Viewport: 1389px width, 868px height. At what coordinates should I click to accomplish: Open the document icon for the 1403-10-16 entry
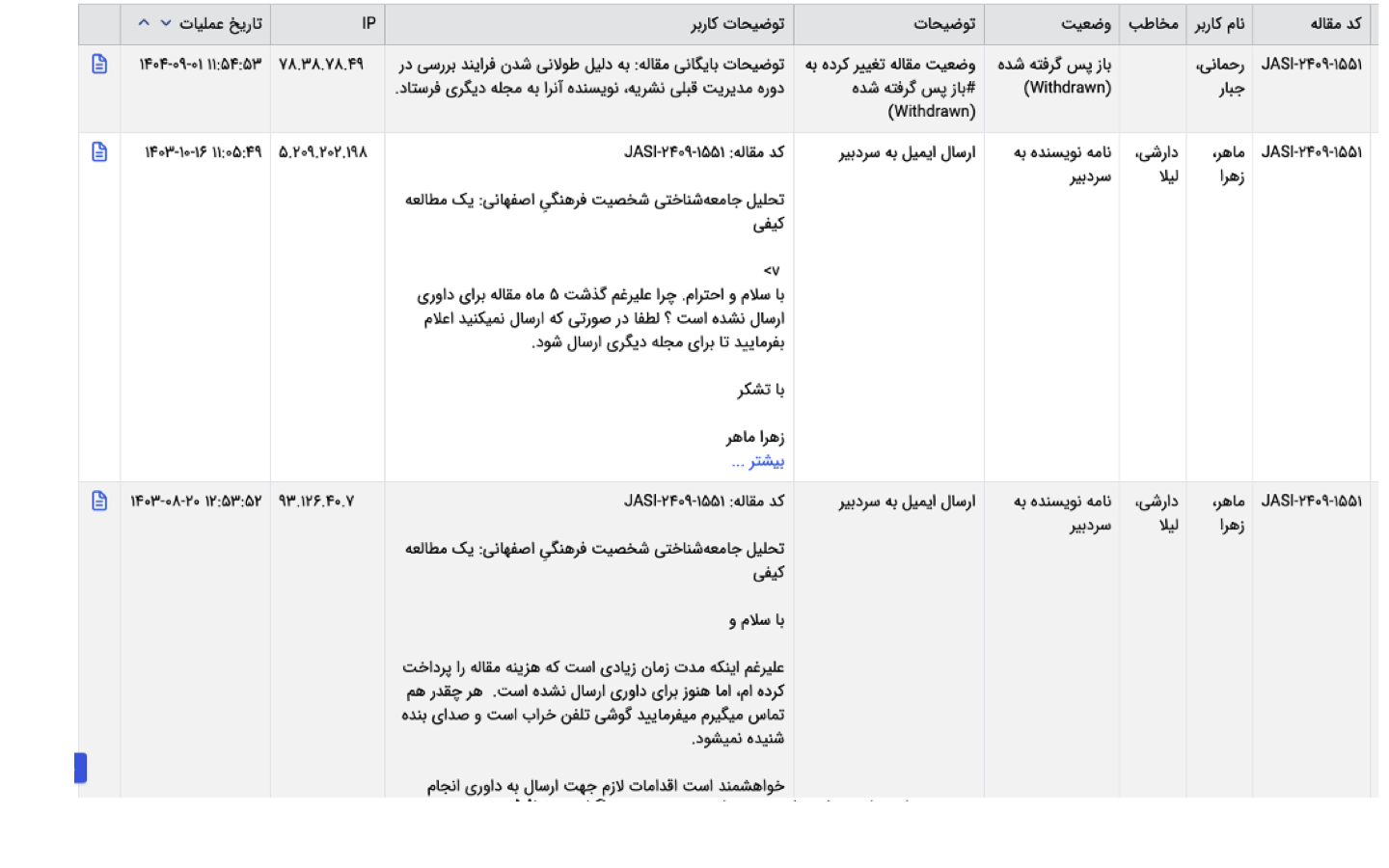(x=99, y=151)
